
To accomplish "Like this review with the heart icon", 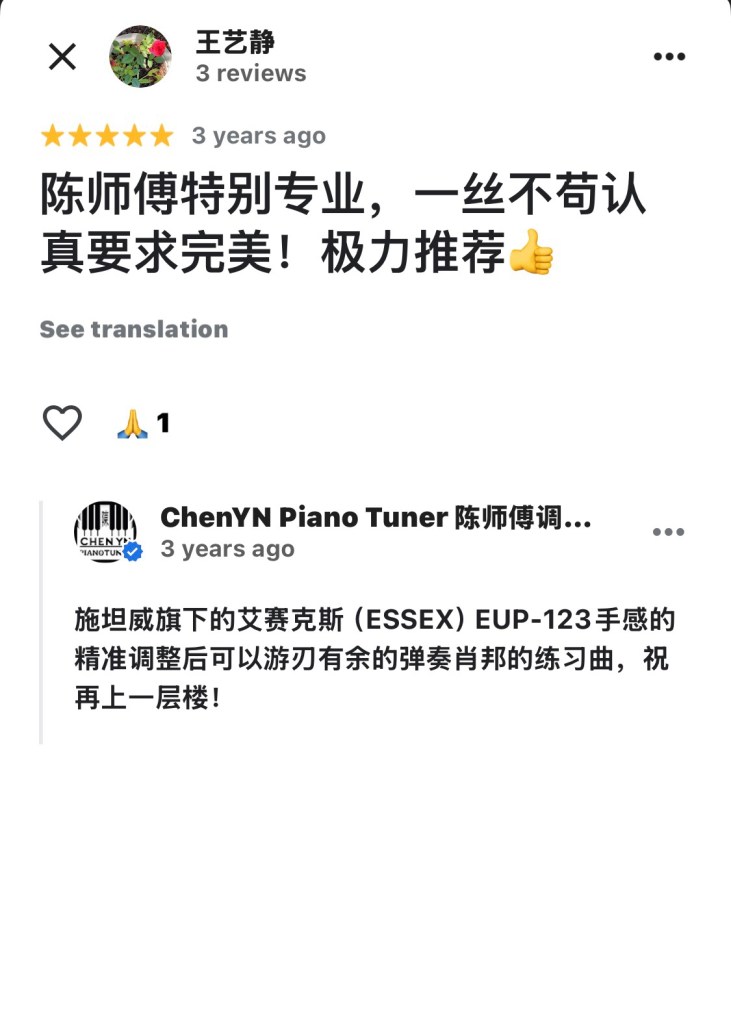I will pos(62,423).
